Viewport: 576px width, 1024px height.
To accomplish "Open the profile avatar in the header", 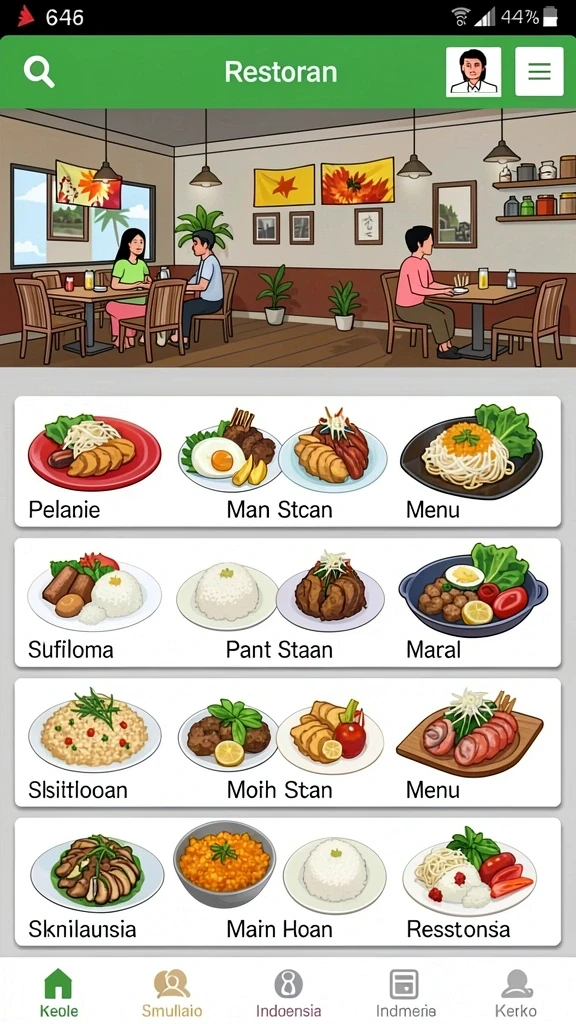I will coord(473,72).
